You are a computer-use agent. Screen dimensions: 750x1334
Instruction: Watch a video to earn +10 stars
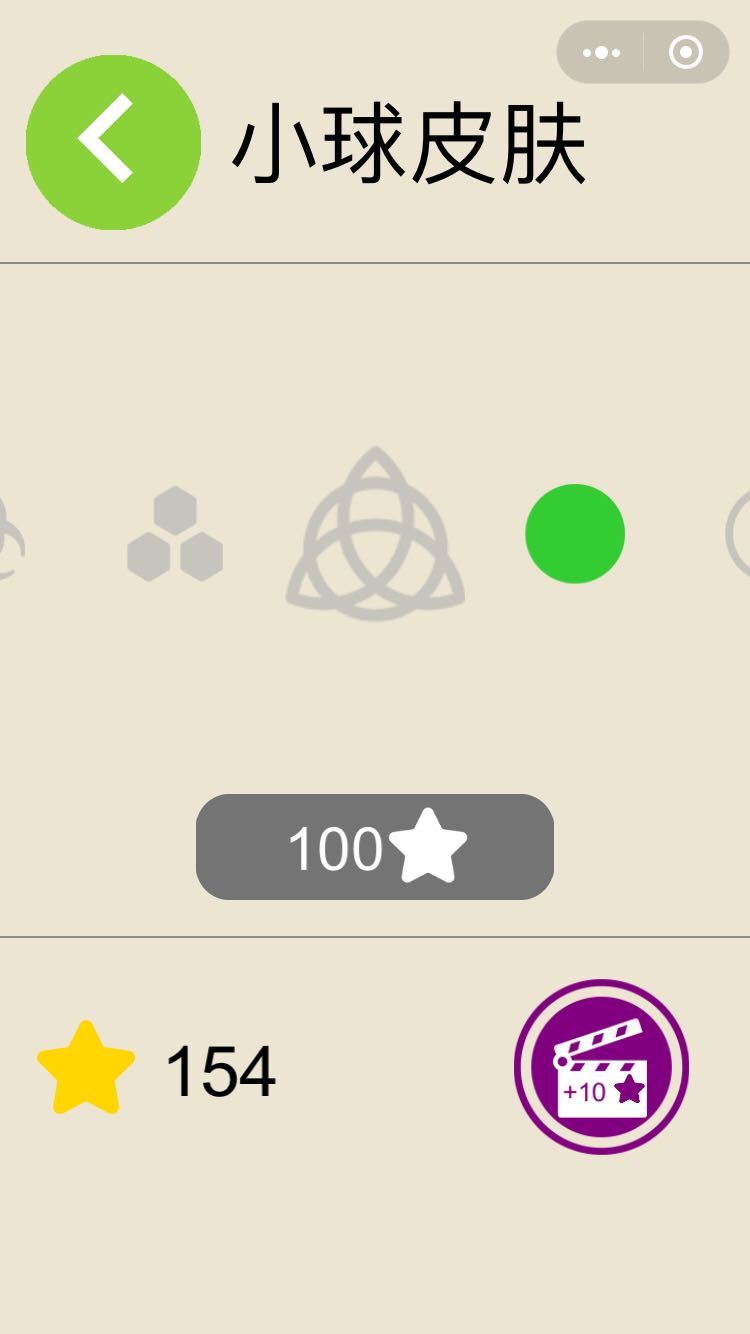(x=601, y=1066)
